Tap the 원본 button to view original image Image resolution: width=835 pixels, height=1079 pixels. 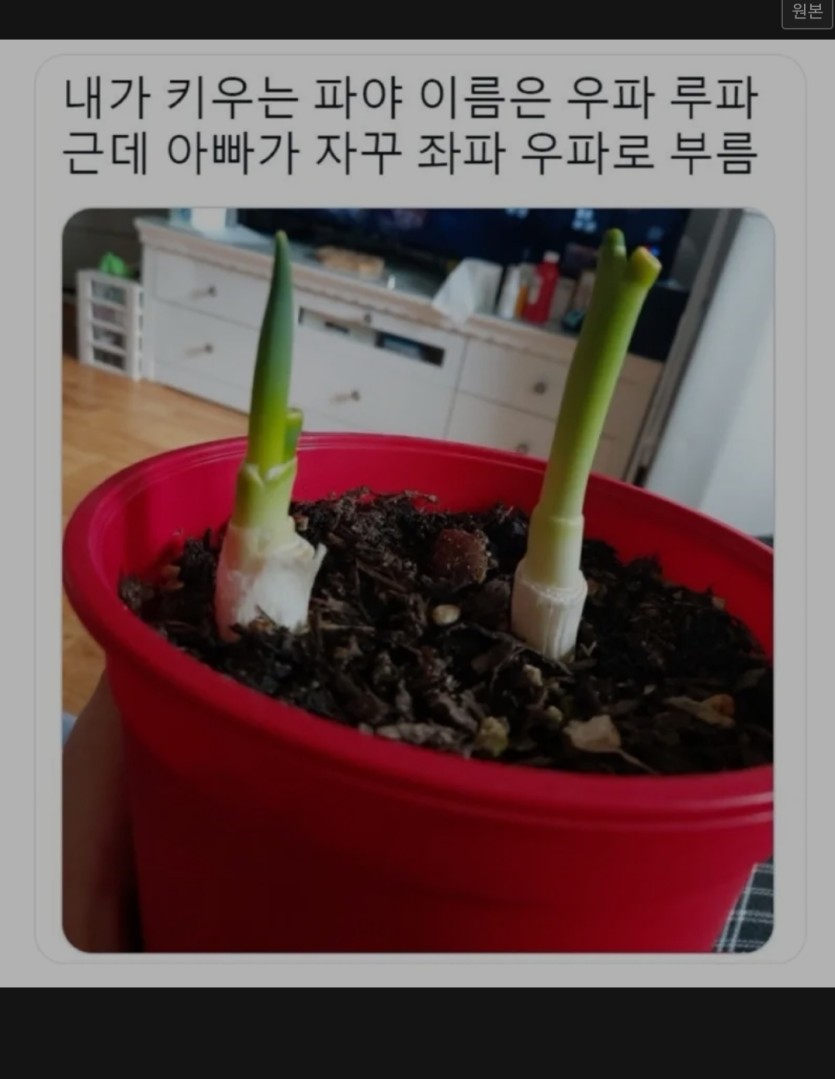coord(806,12)
